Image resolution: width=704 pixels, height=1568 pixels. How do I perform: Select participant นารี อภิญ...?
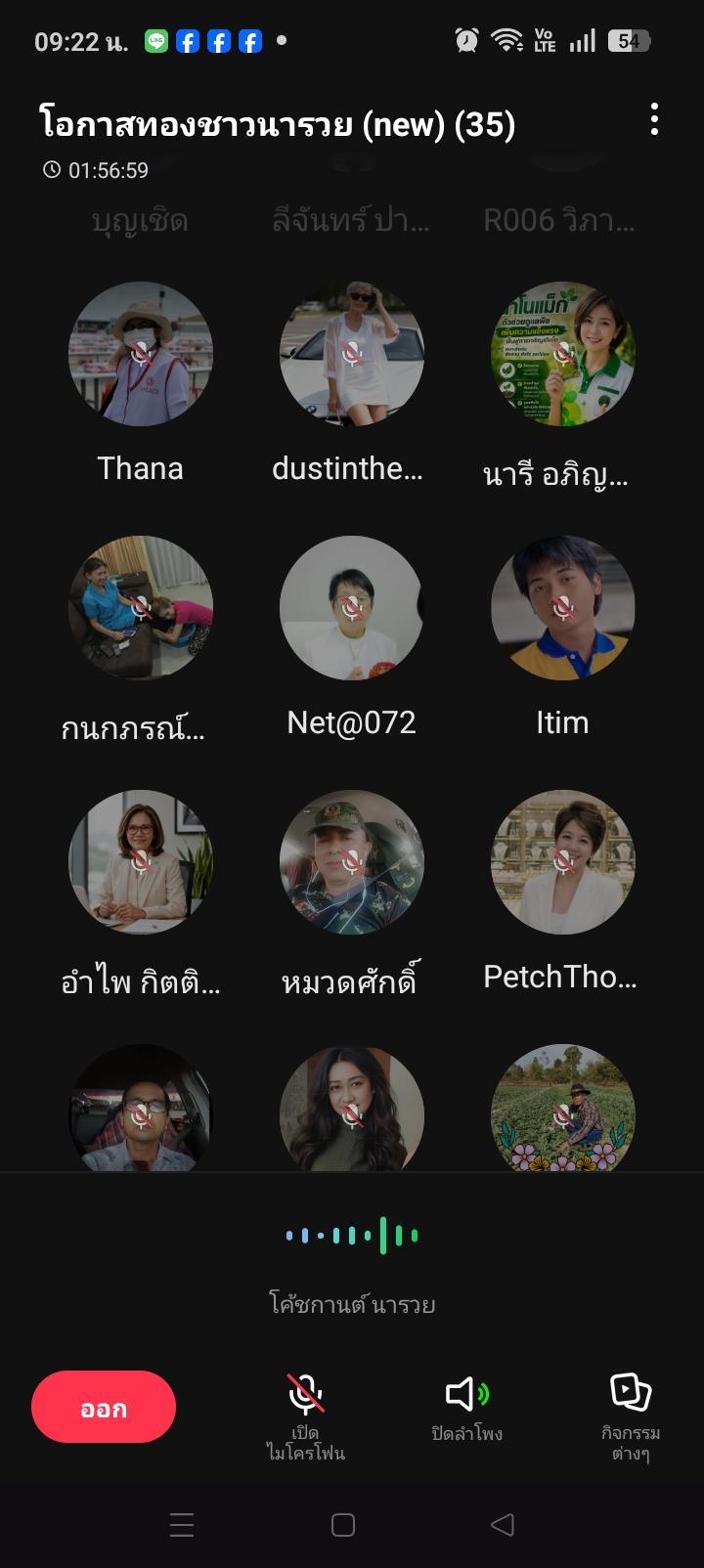click(563, 354)
